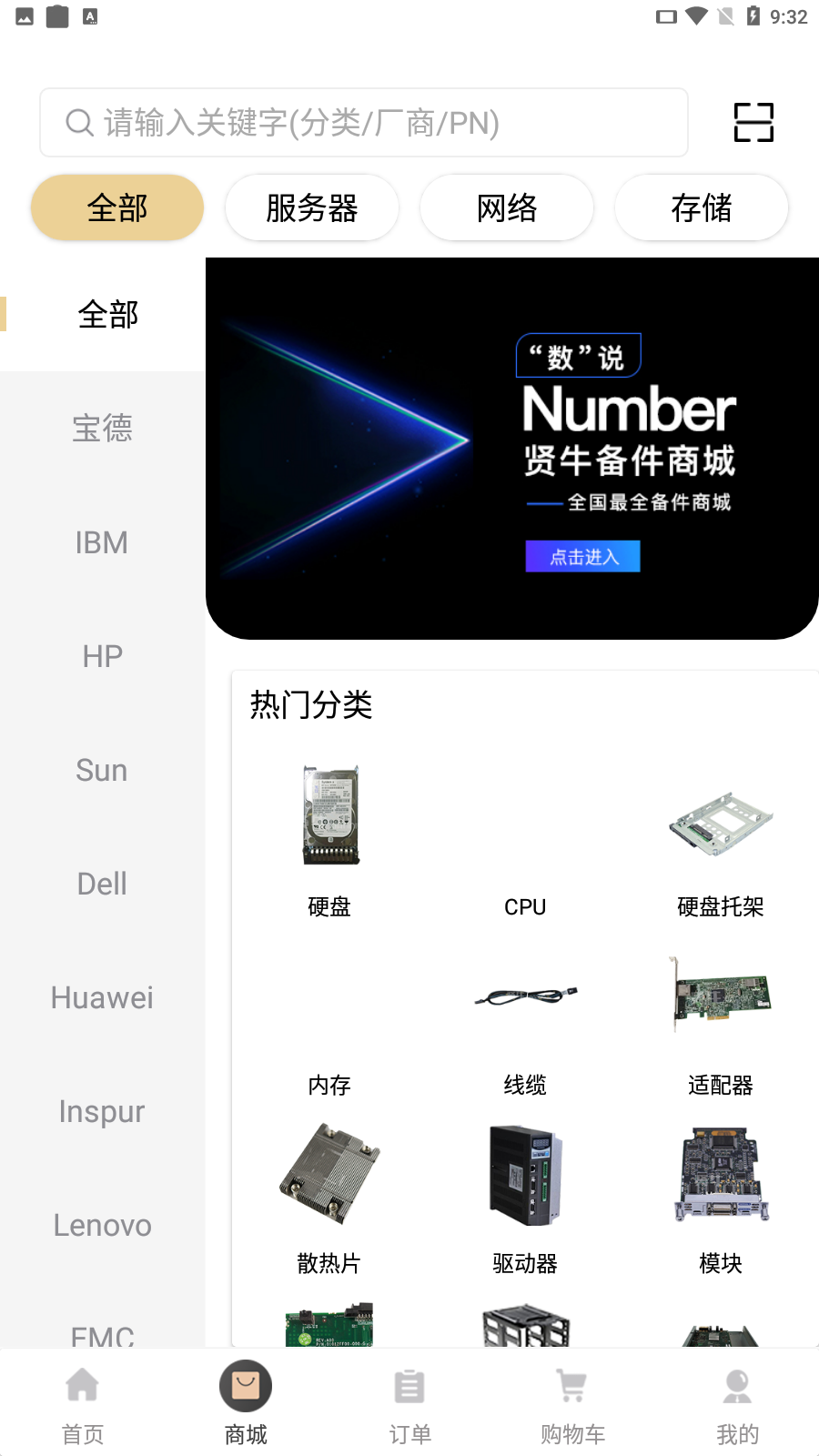Tap the keyword search input field
819x1456 pixels.
pos(363,123)
